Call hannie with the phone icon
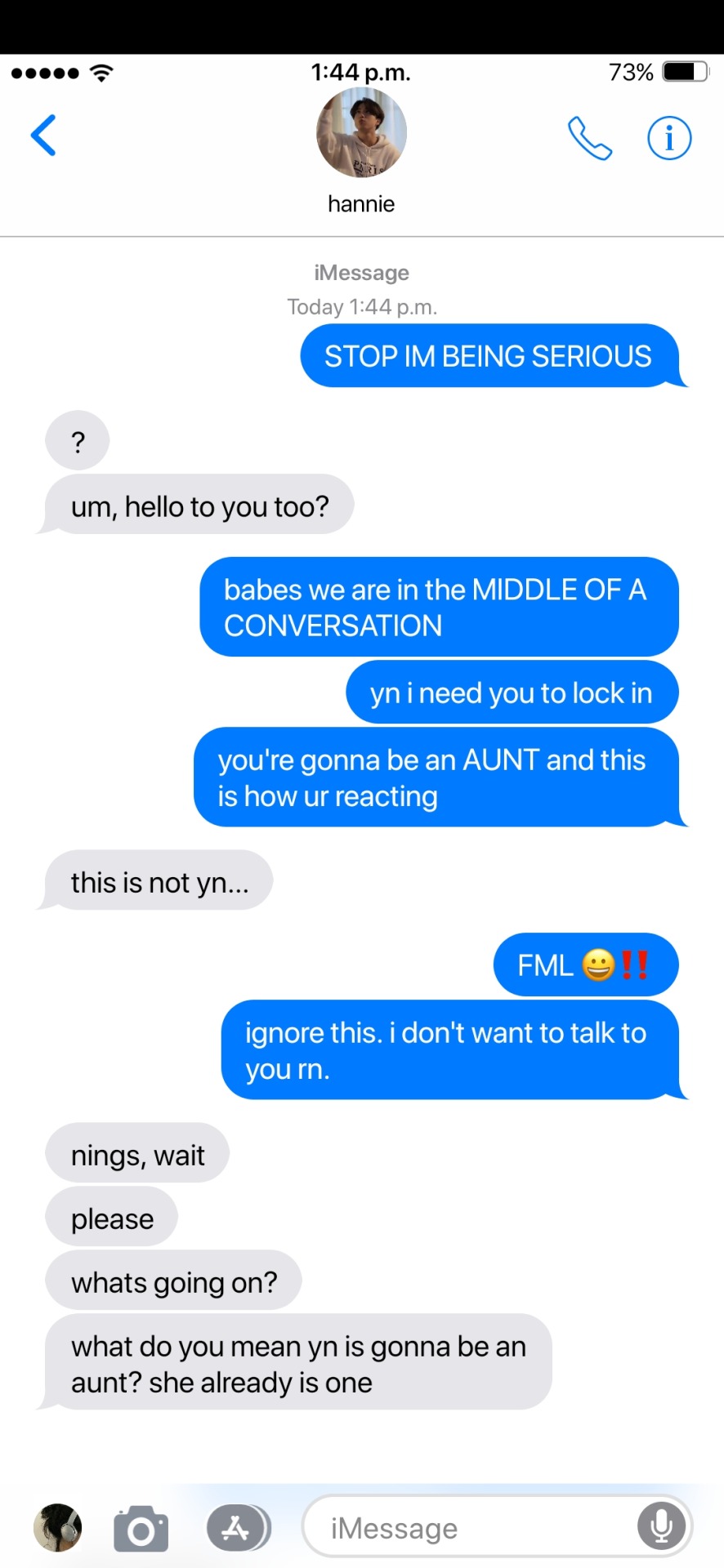The image size is (724, 1568). [590, 138]
